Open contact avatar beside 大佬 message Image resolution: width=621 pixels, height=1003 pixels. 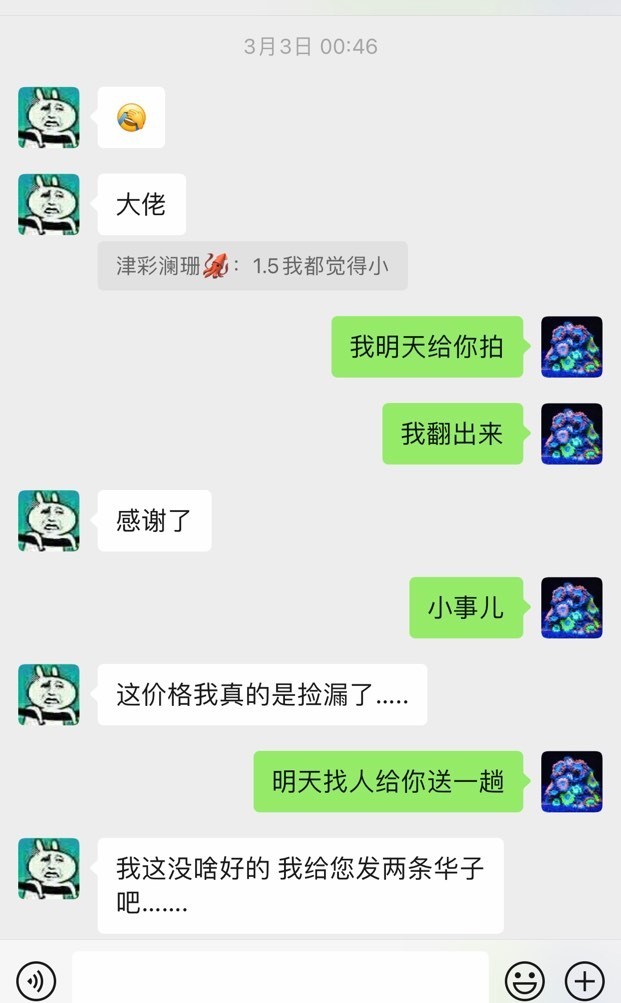[49, 205]
